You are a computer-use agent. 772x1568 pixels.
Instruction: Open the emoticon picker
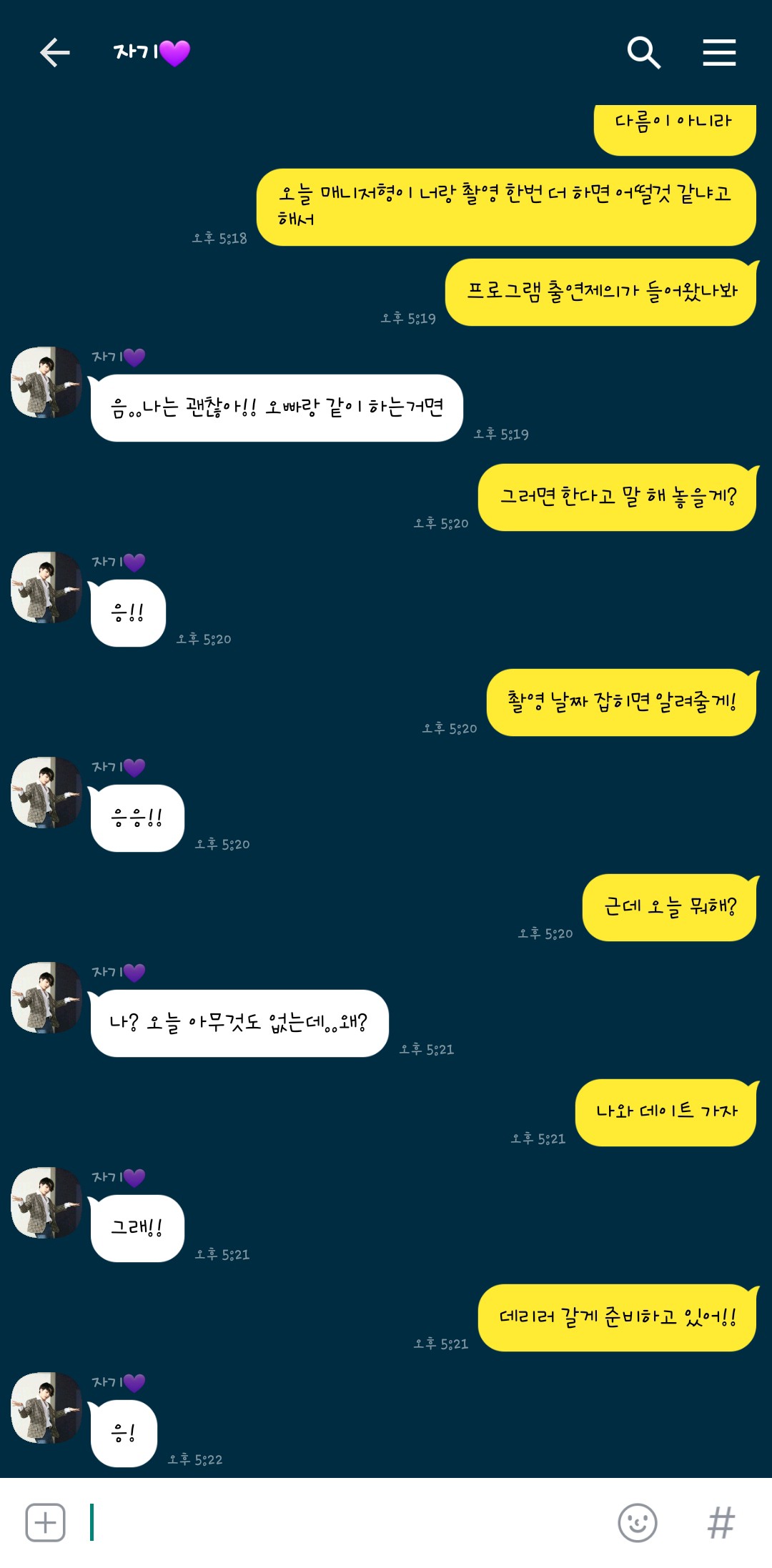637,1522
